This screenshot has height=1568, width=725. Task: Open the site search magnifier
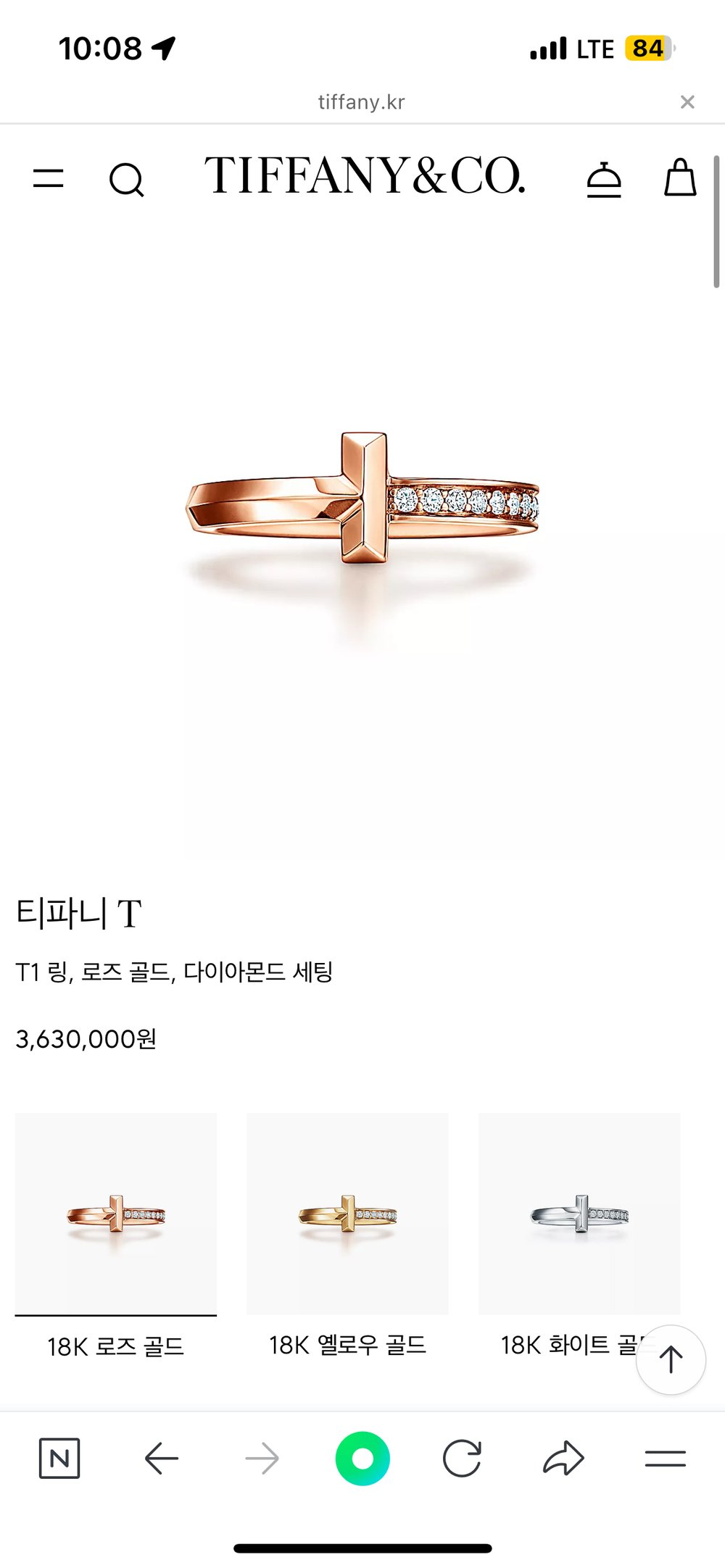pyautogui.click(x=127, y=180)
